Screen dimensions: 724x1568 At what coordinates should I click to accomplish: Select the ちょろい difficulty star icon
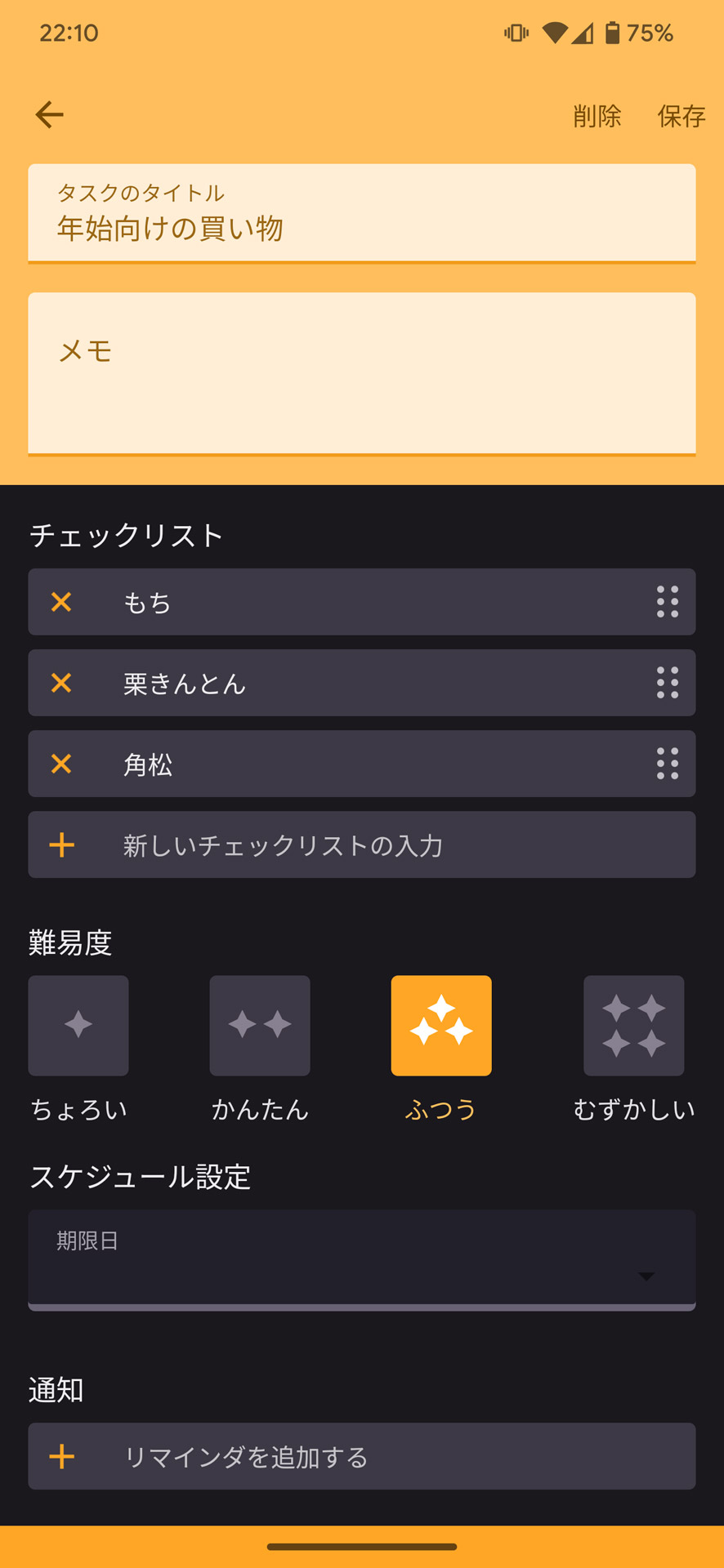tap(78, 1026)
